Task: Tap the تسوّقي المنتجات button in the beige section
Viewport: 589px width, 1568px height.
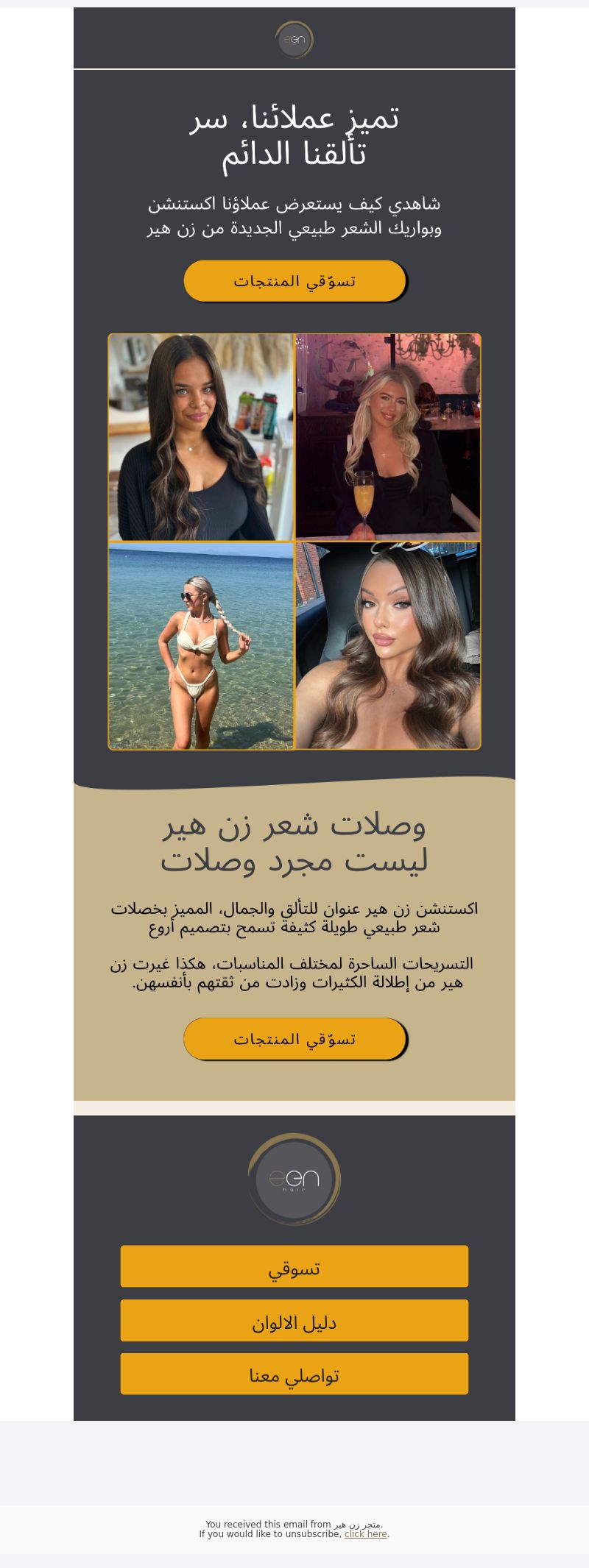Action: (x=294, y=1039)
